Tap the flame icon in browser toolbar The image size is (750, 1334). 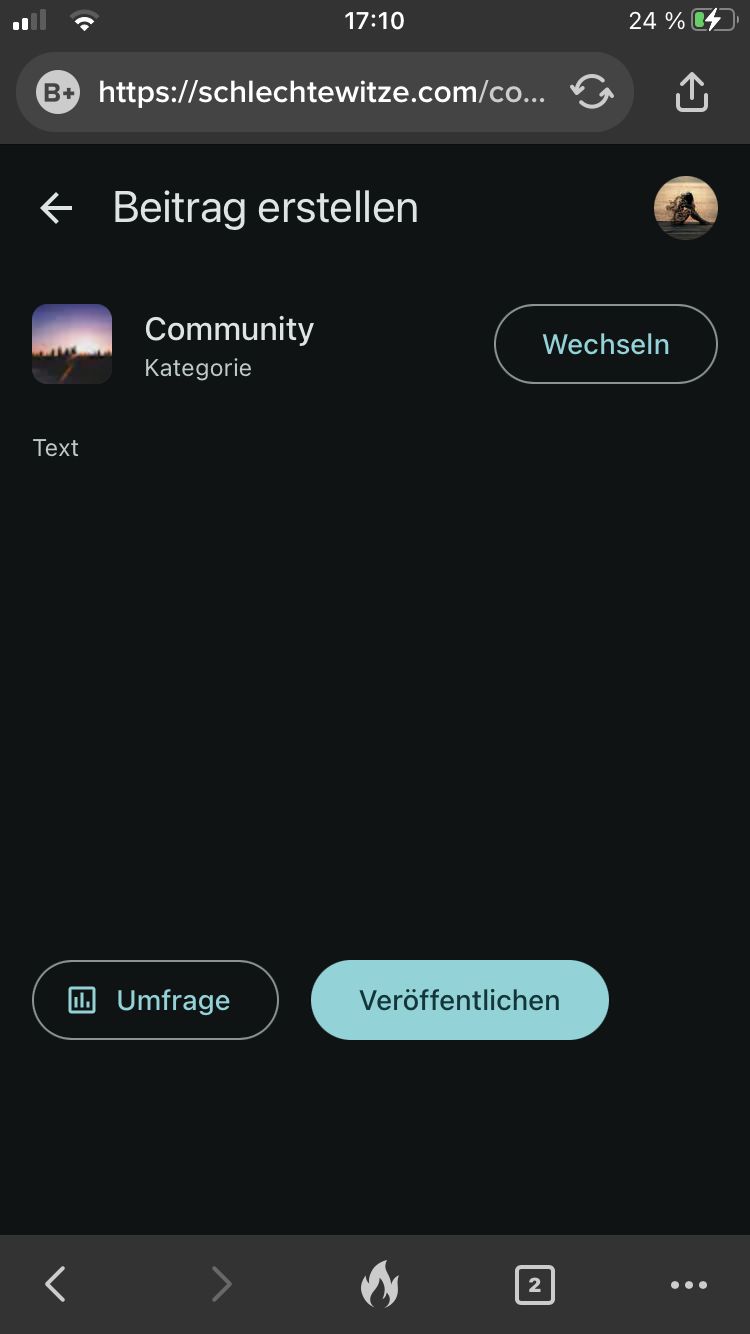pos(379,1284)
